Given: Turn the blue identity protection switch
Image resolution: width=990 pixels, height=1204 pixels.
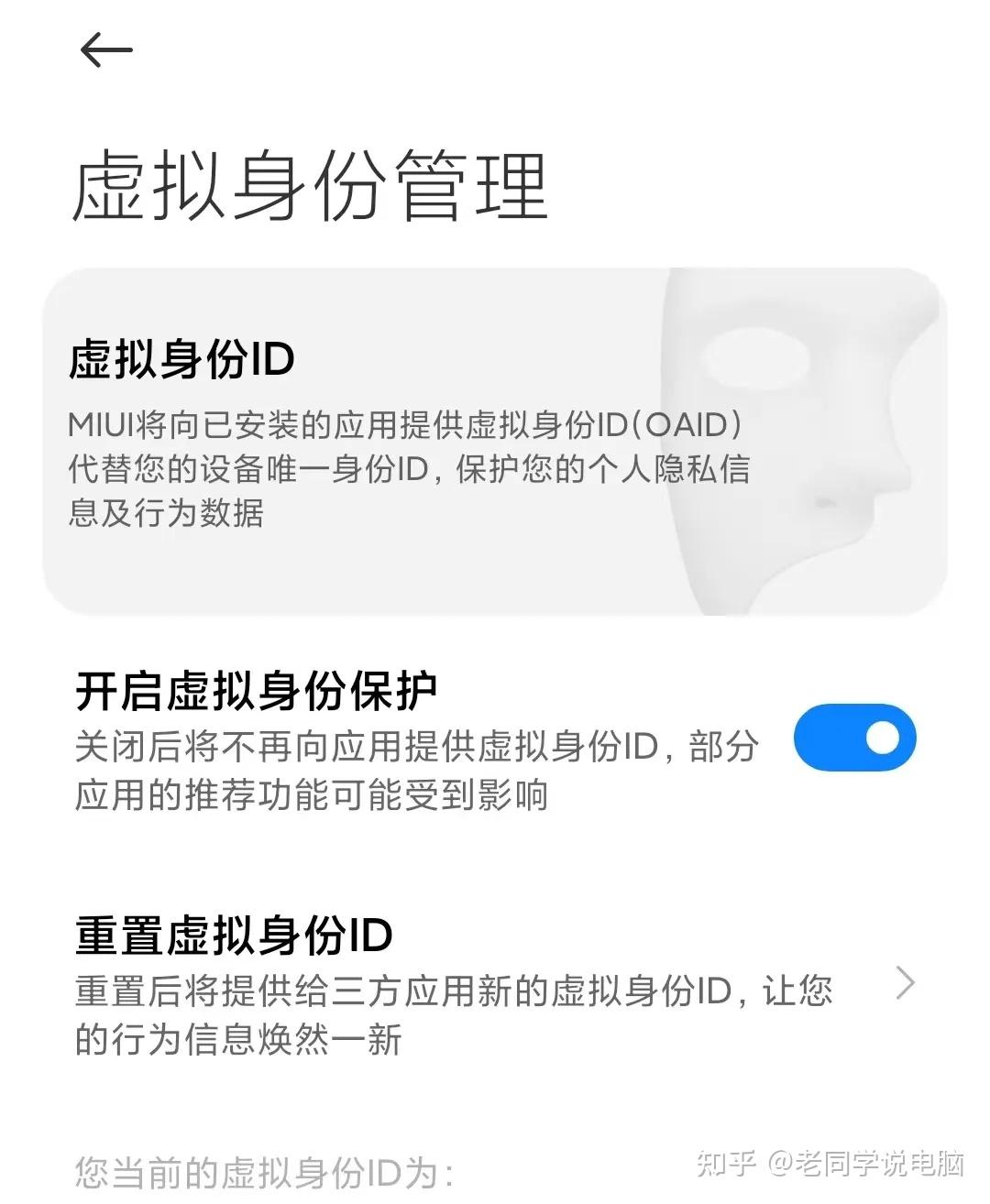Looking at the screenshot, I should coord(854,739).
